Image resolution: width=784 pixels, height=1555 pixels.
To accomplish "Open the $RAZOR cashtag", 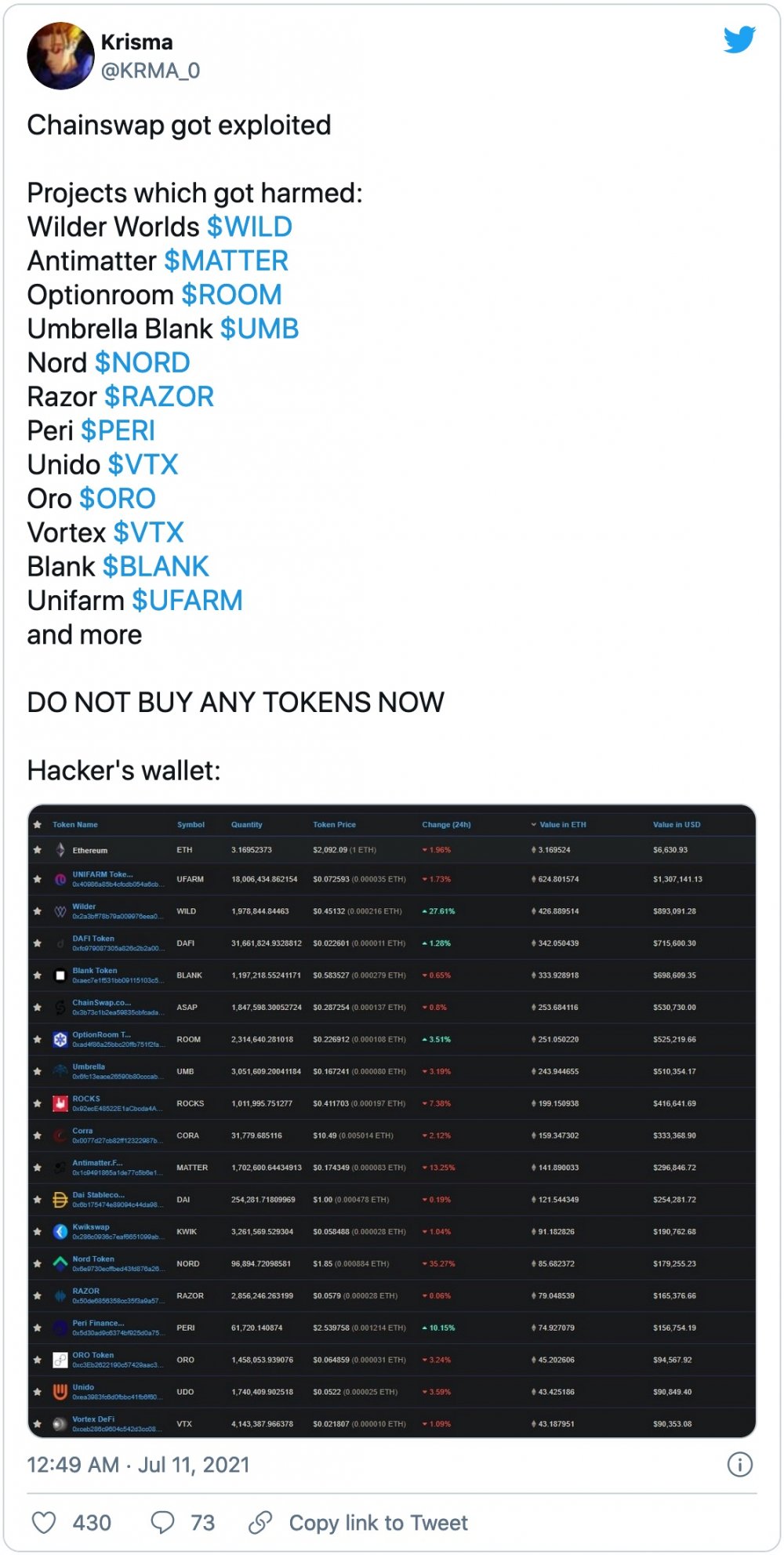I will (159, 397).
